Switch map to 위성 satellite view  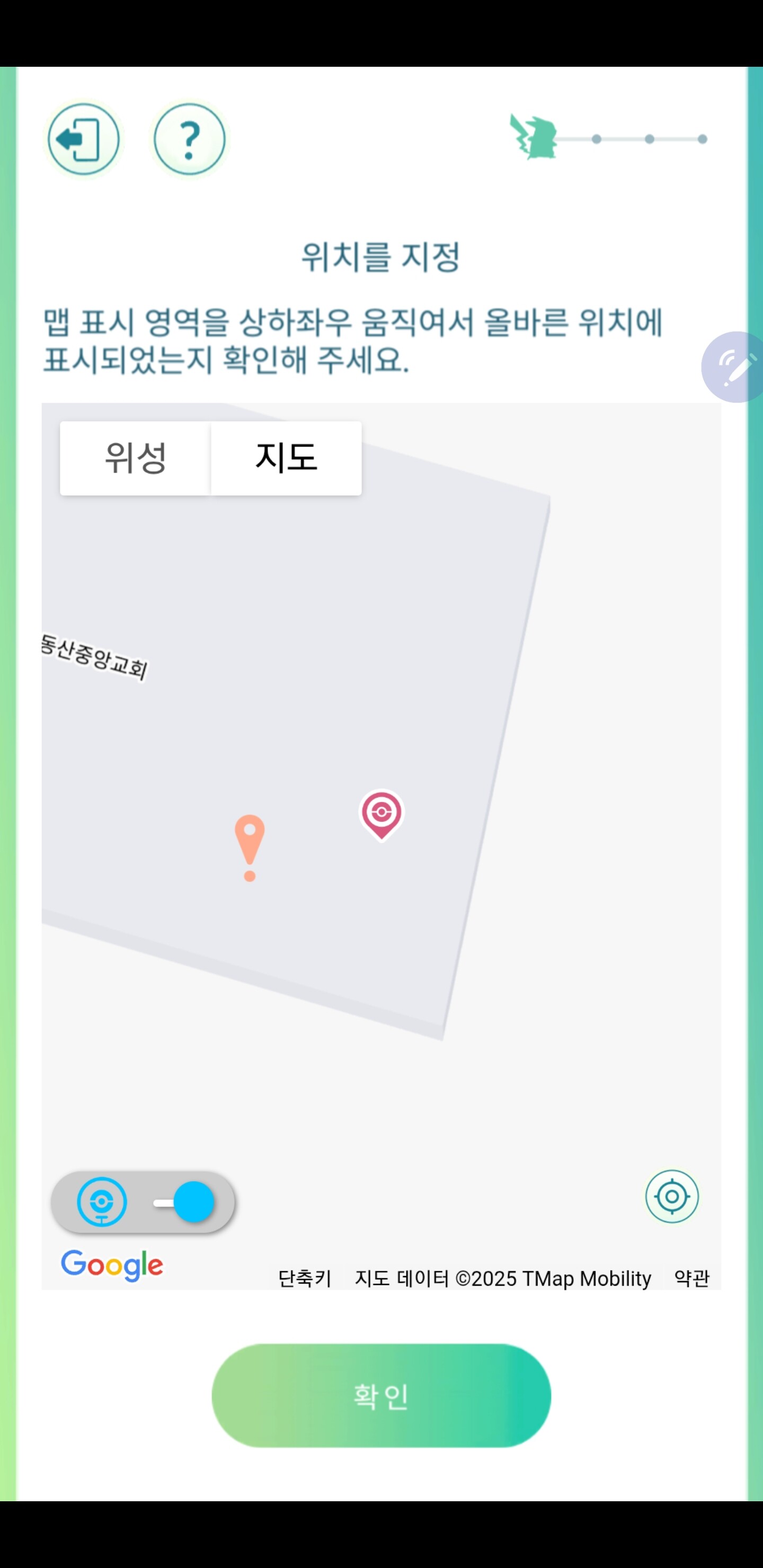135,458
